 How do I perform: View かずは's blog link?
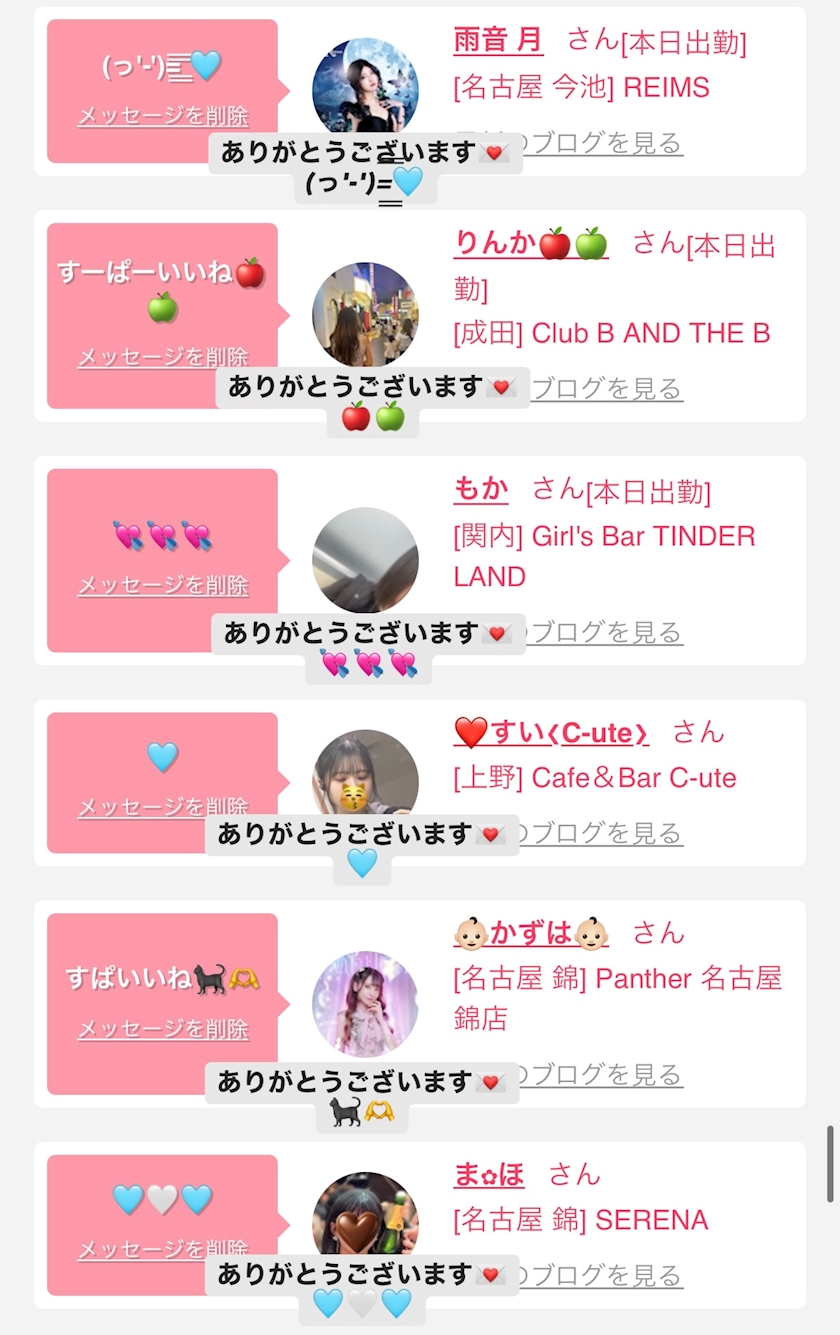click(x=602, y=1075)
